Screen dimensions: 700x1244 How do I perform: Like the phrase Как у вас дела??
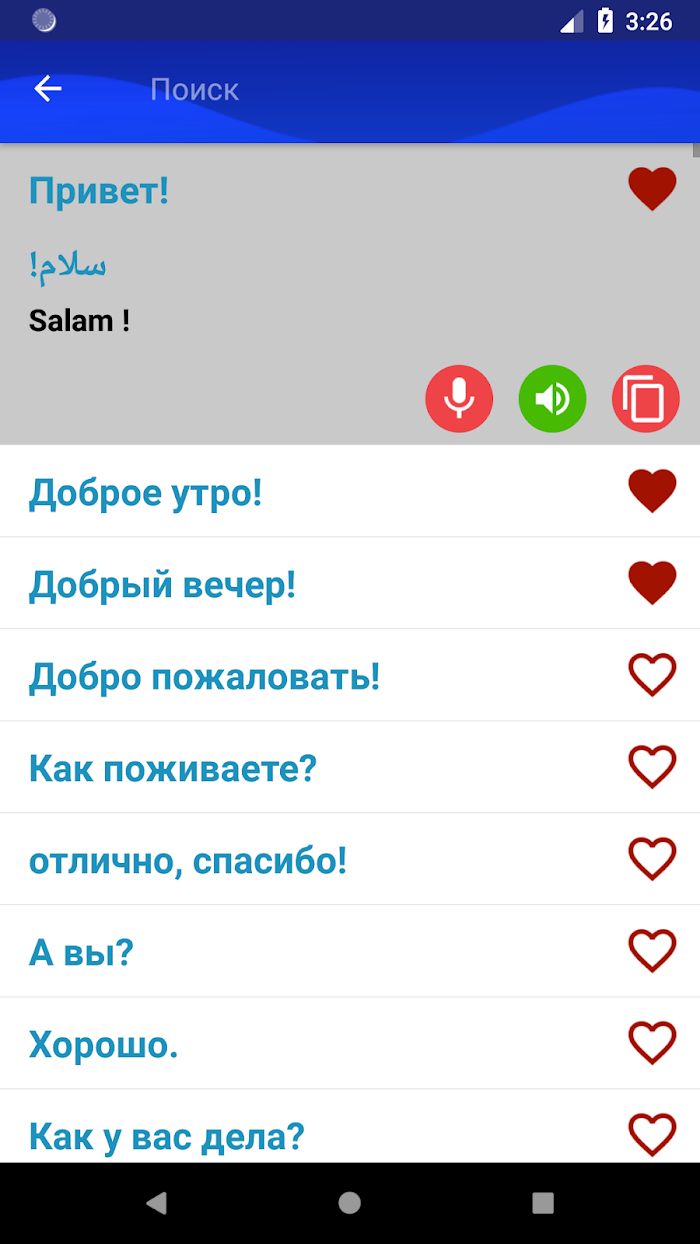tap(652, 1135)
